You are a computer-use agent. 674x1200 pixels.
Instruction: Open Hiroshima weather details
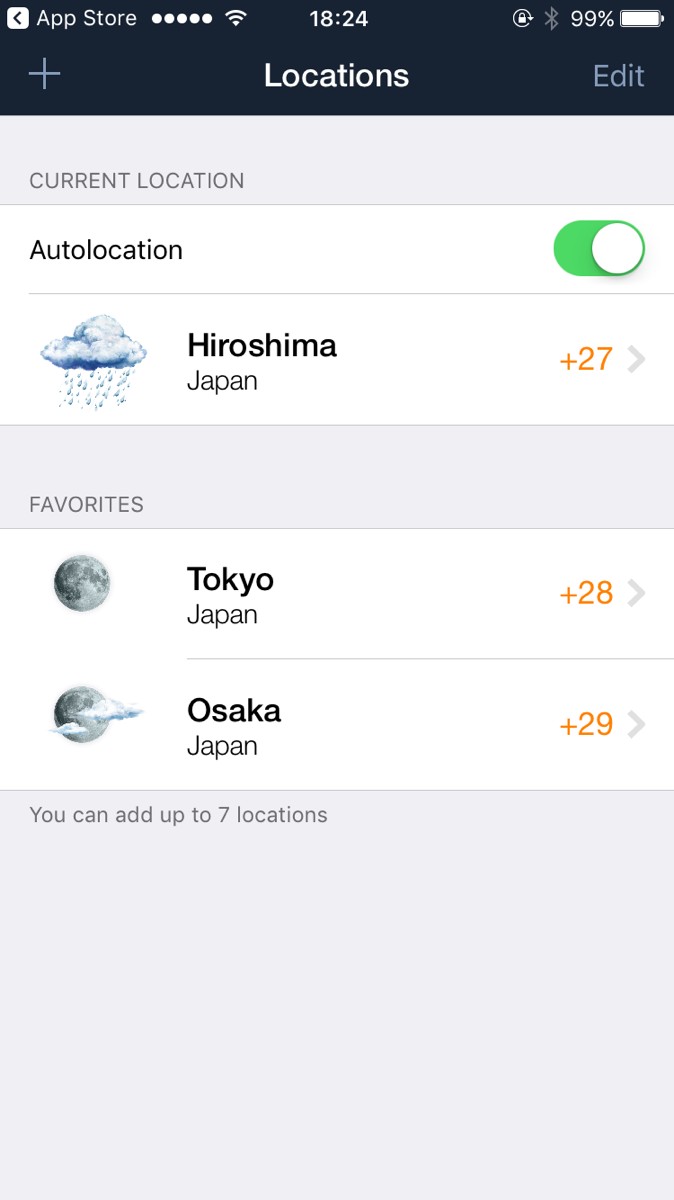337,360
